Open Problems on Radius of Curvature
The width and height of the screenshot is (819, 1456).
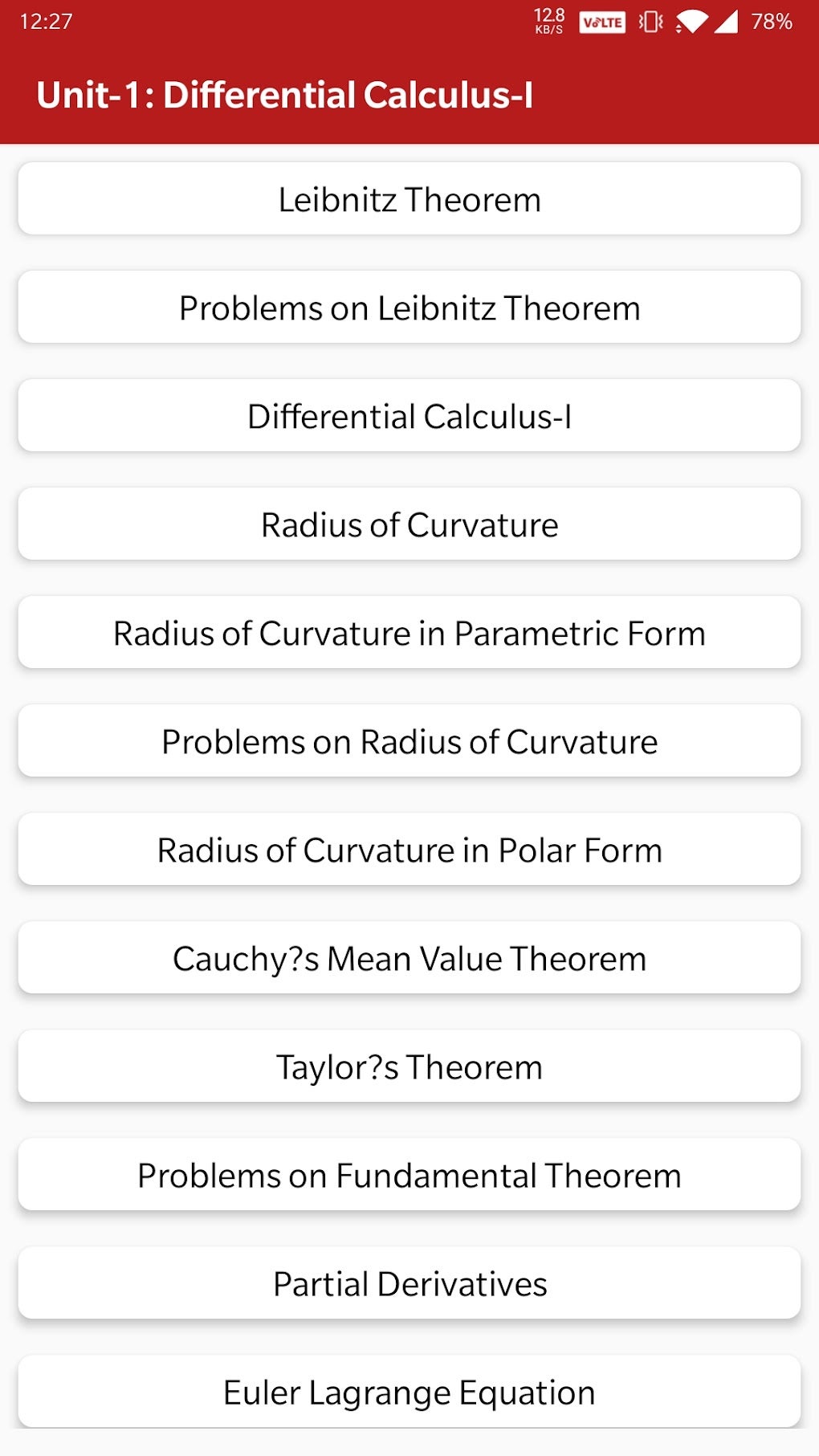pyautogui.click(x=409, y=740)
